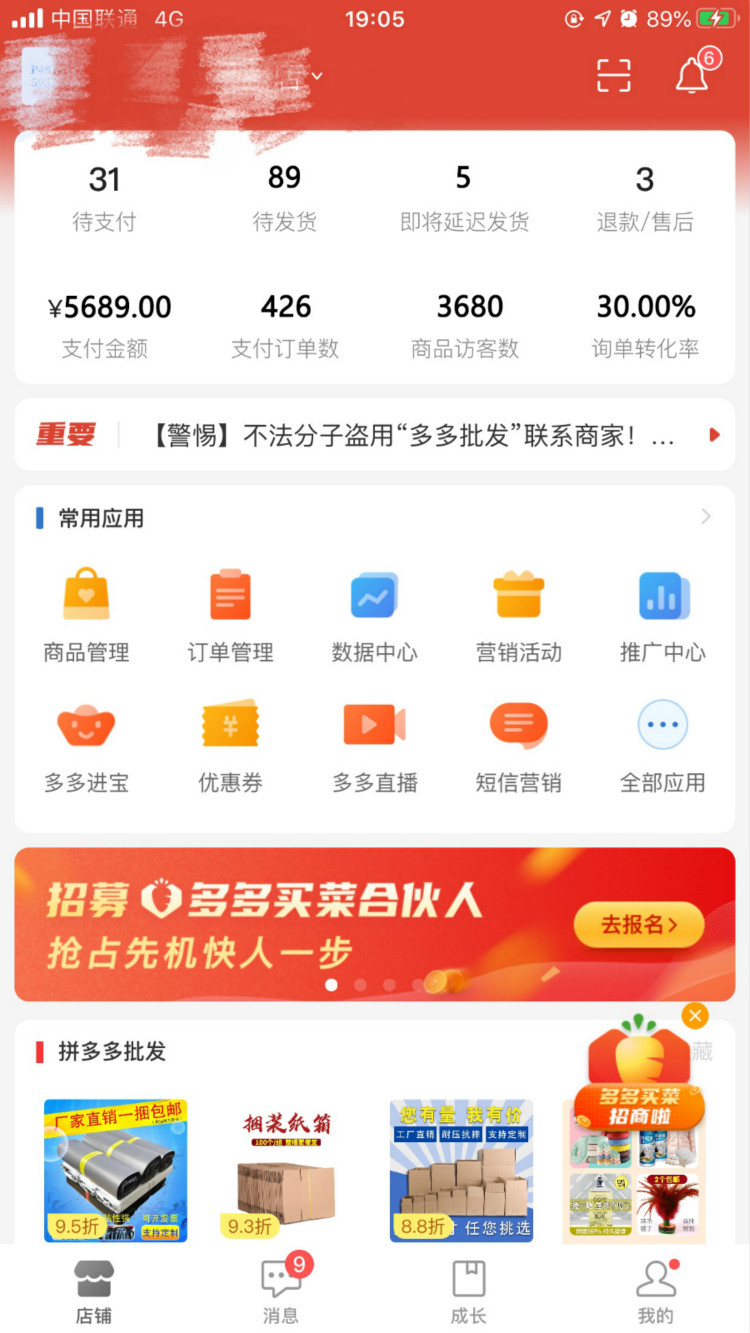Expand the 常用应用 section arrow
This screenshot has width=750, height=1333.
pos(706,516)
